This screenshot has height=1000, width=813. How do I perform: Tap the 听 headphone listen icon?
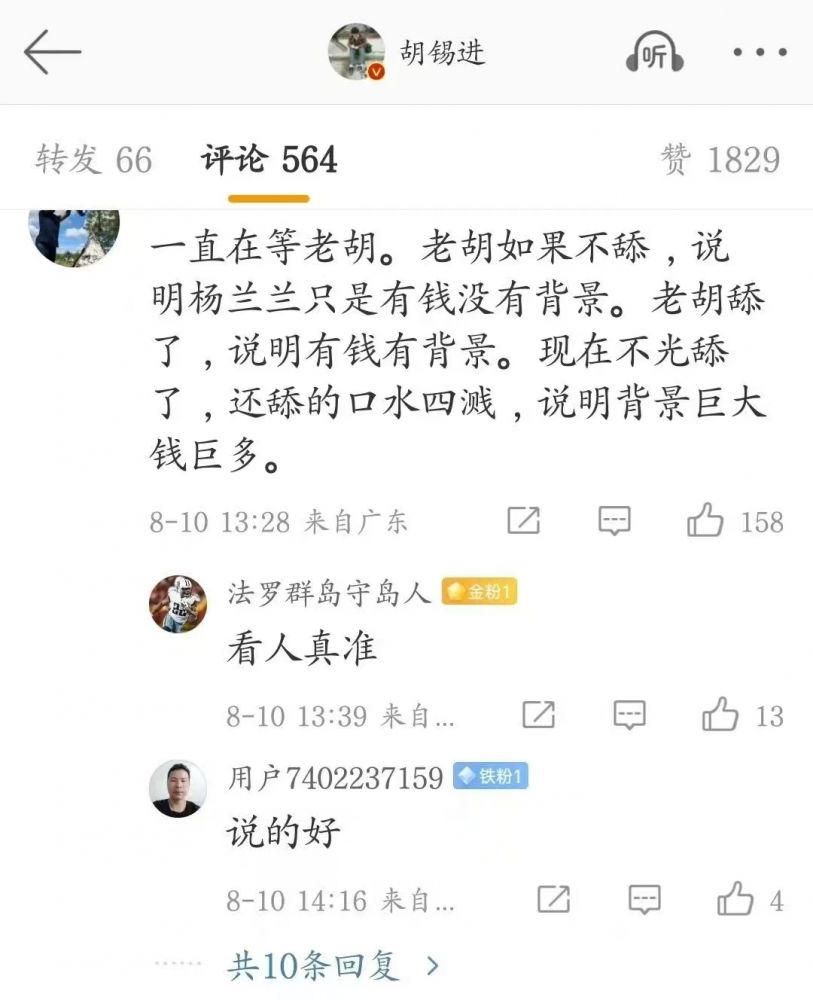[x=654, y=52]
